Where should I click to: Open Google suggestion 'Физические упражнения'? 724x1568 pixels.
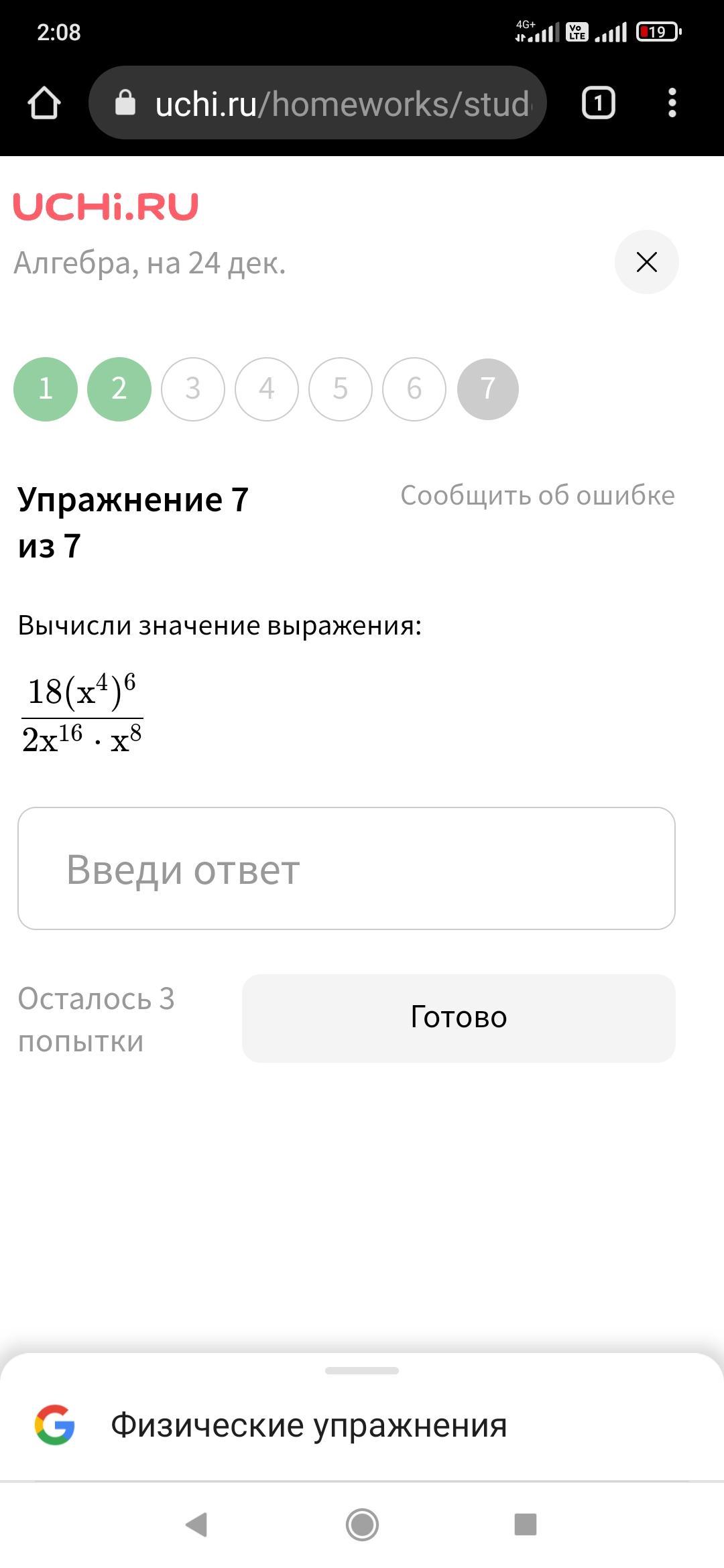308,1425
